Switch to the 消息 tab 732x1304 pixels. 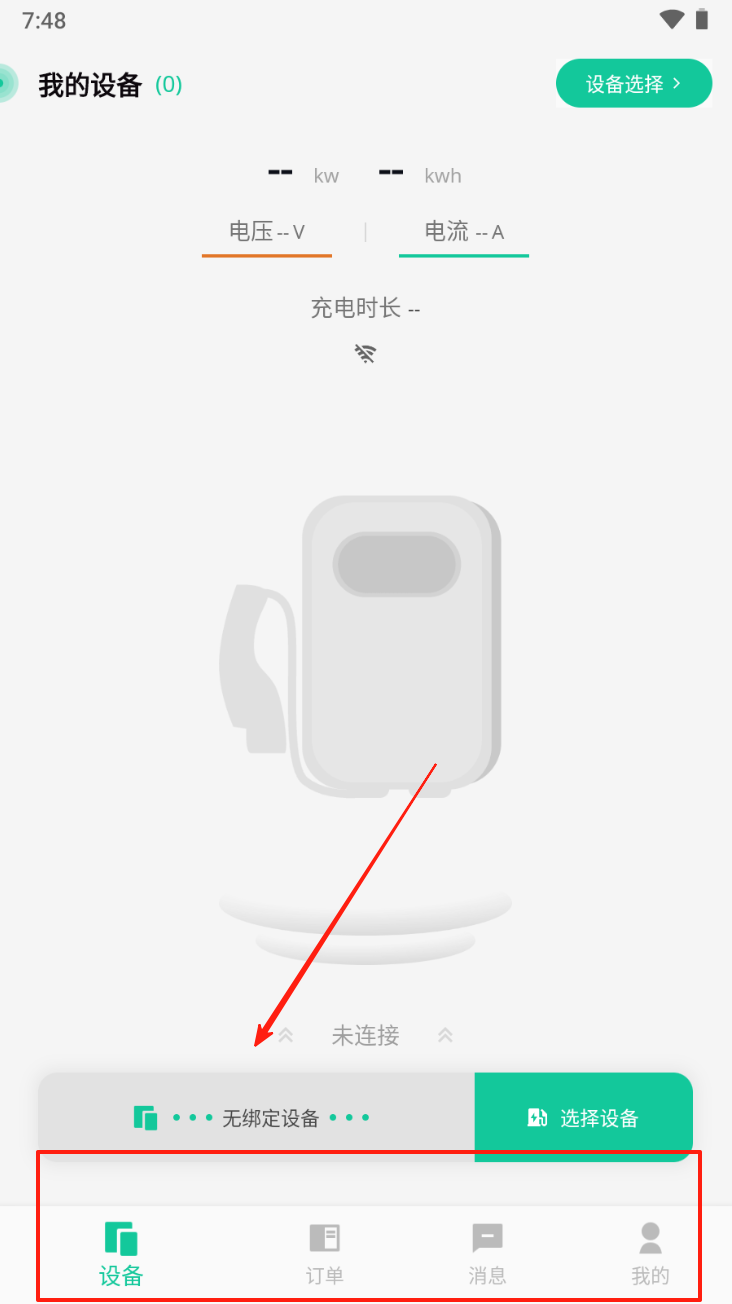[x=487, y=1254]
